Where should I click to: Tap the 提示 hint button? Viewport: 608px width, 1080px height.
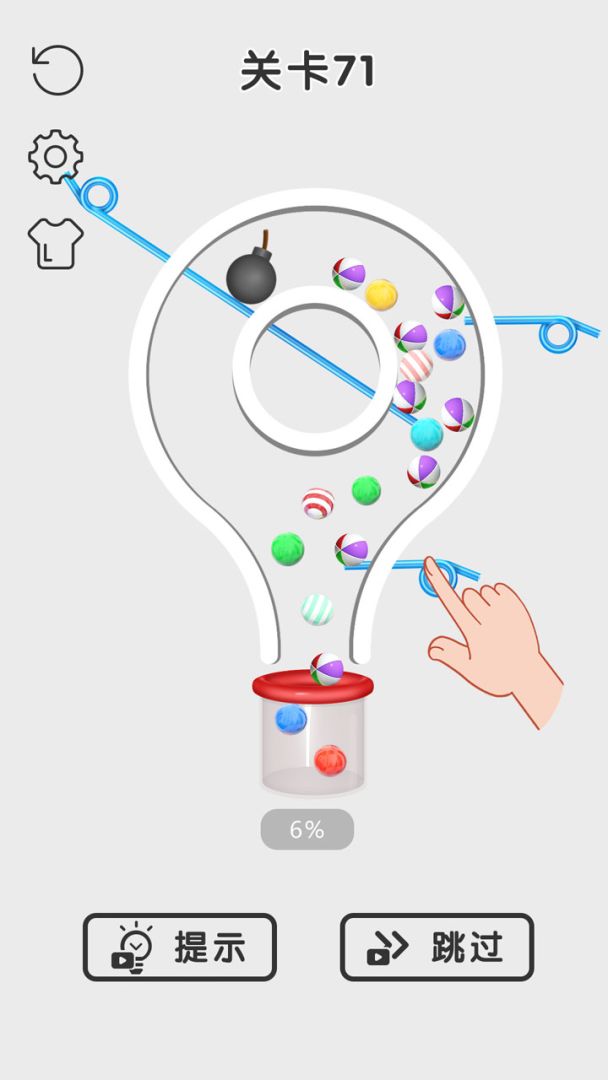[180, 947]
